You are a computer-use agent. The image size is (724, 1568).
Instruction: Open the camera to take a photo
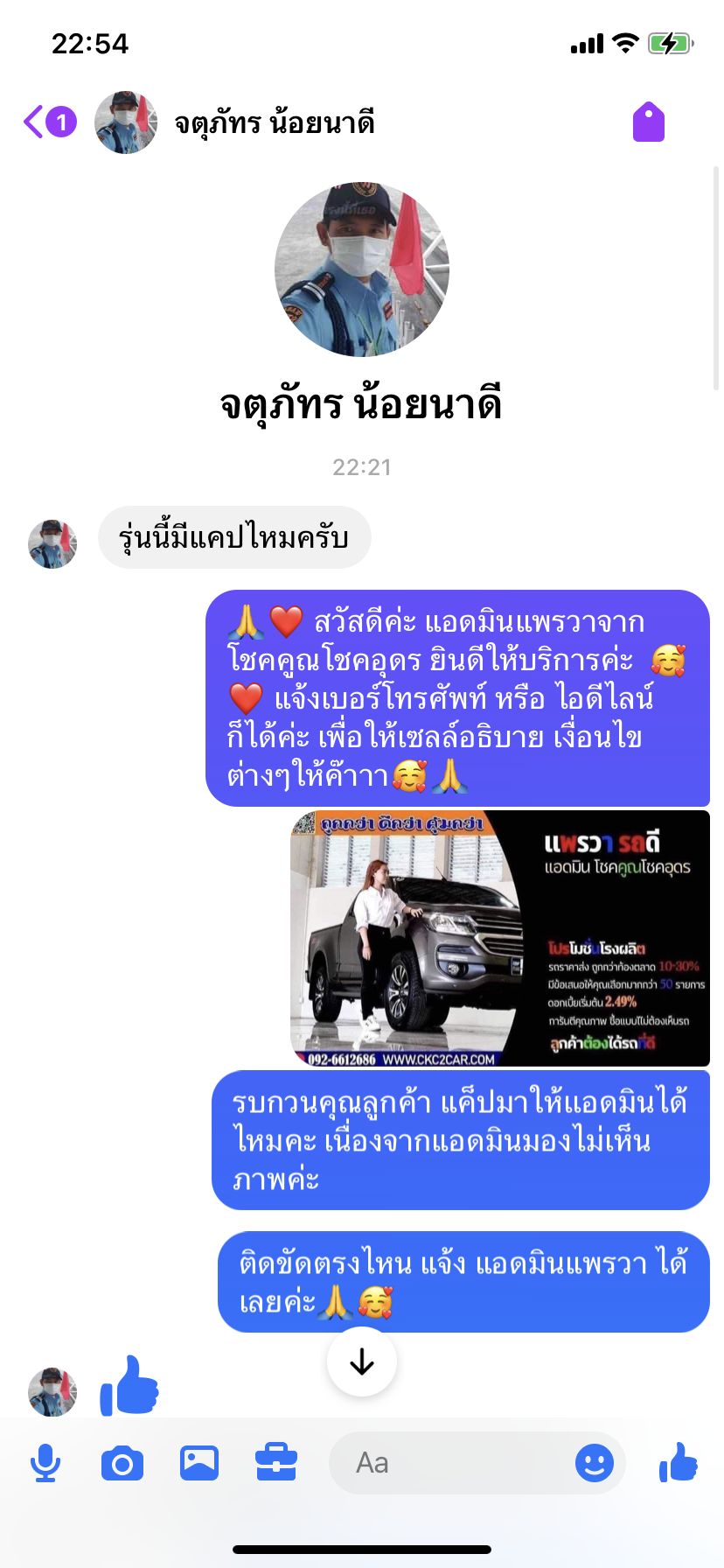122,1463
